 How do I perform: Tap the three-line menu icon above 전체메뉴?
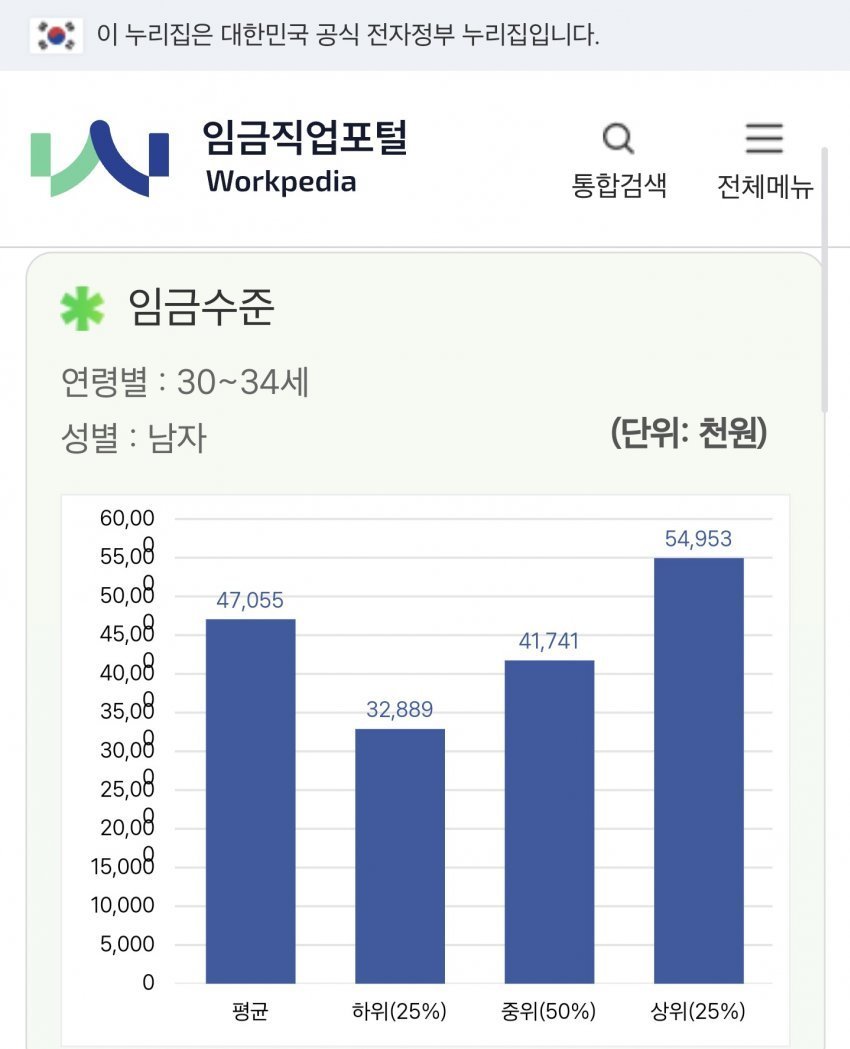coord(763,140)
